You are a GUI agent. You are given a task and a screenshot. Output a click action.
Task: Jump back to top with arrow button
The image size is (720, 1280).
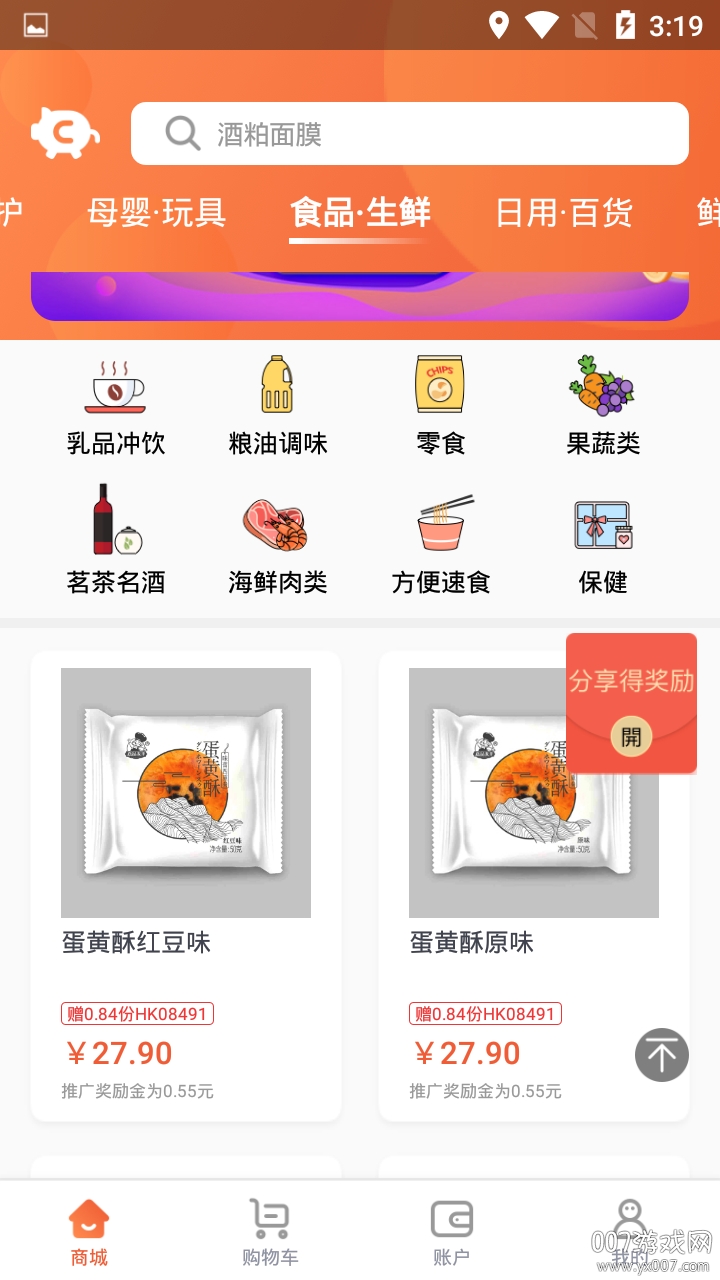[662, 1055]
